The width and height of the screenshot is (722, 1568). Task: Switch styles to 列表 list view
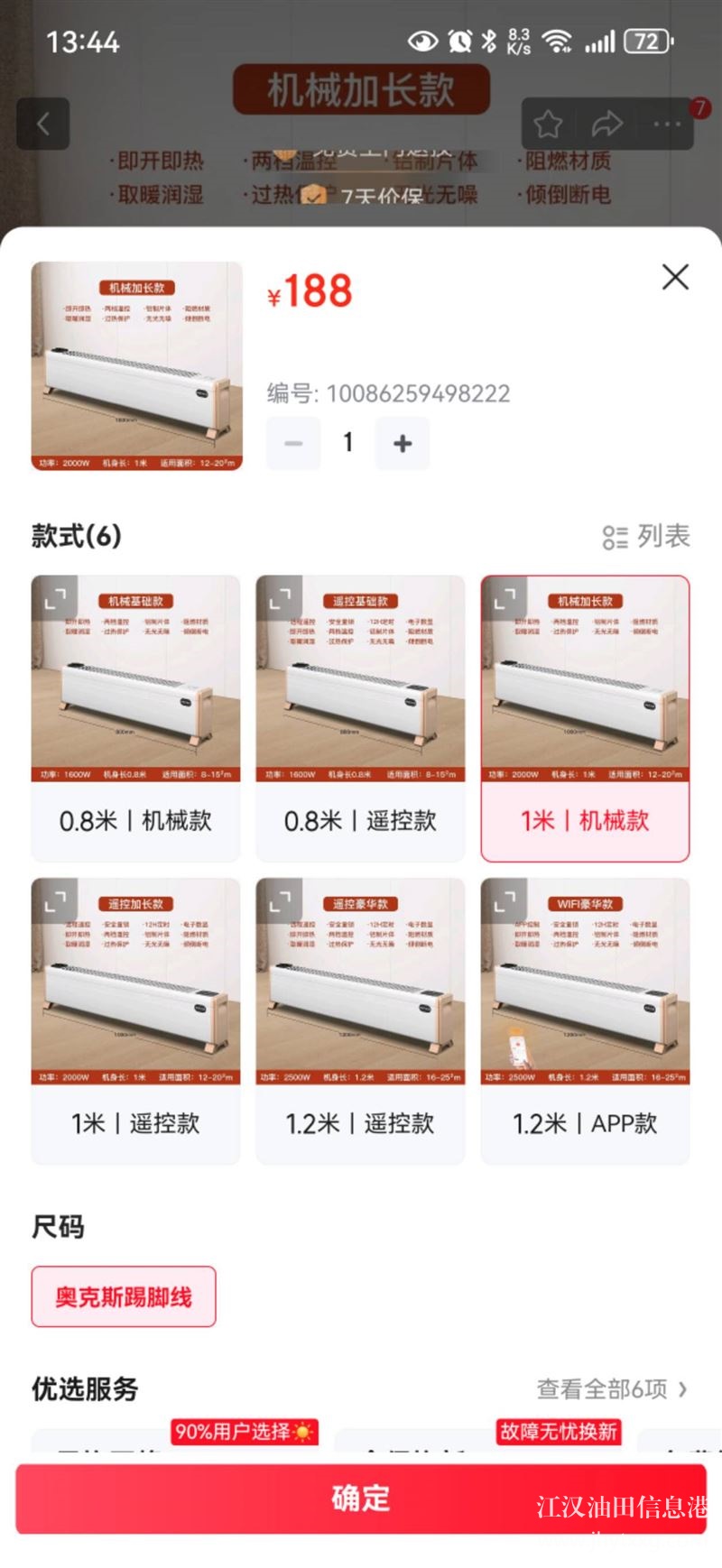[x=646, y=536]
